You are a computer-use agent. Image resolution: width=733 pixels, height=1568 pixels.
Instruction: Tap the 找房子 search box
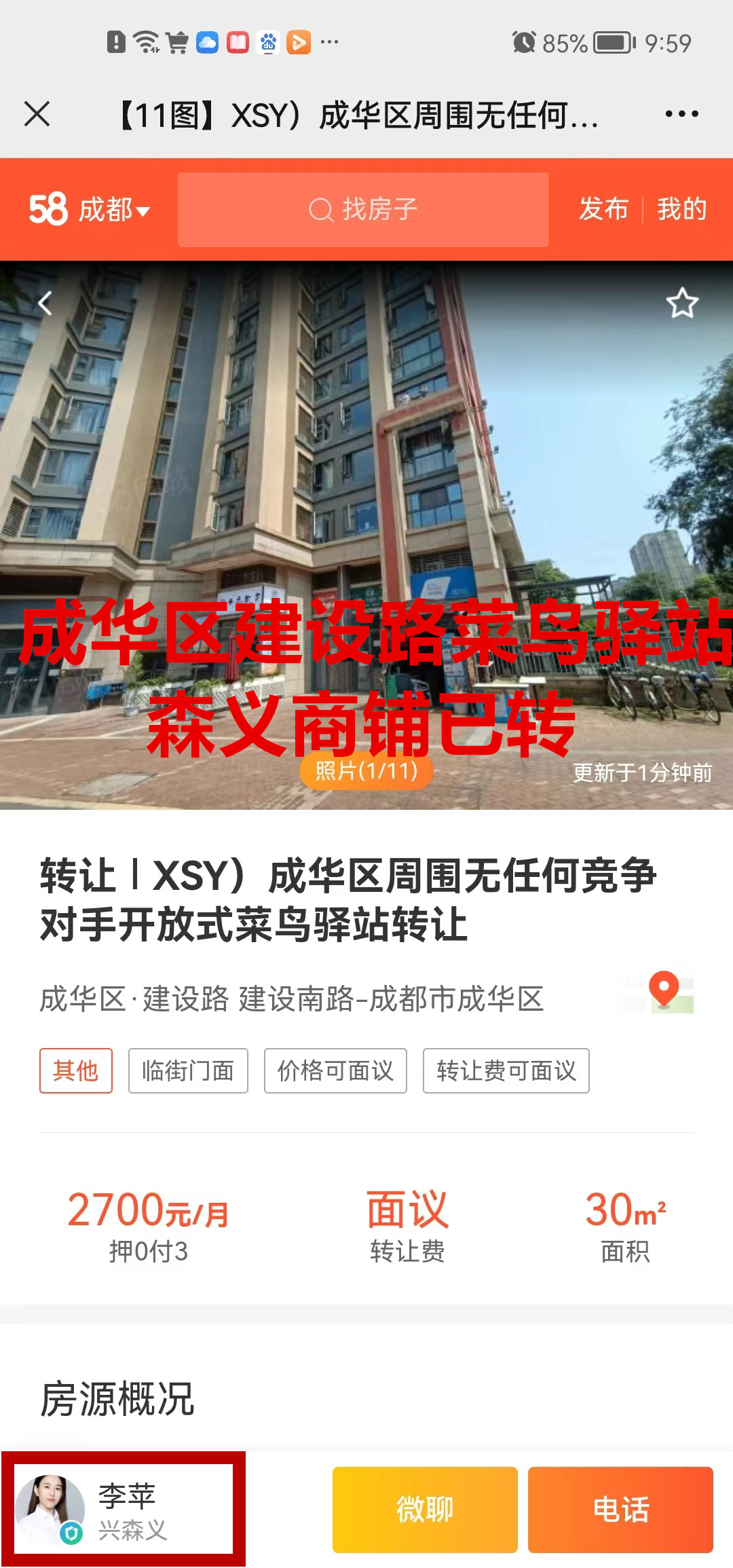[x=363, y=210]
